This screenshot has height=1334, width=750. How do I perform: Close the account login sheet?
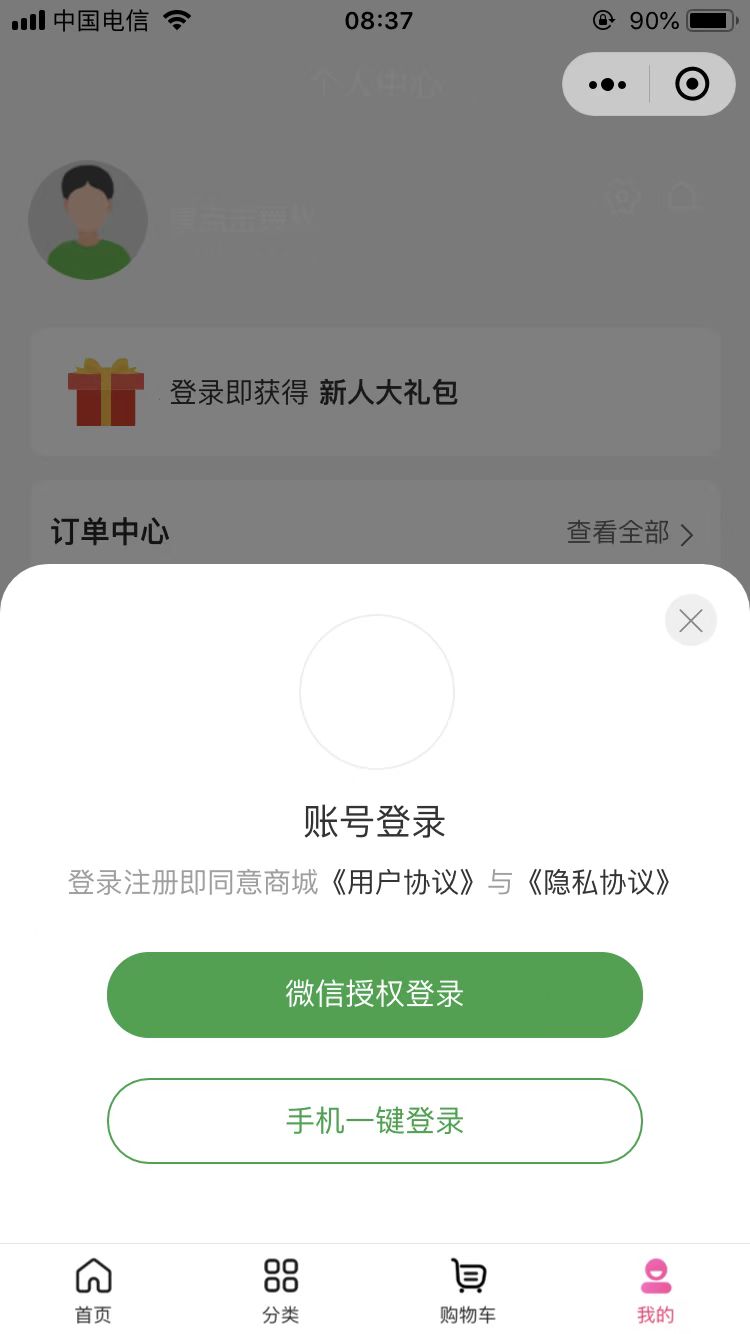(690, 621)
